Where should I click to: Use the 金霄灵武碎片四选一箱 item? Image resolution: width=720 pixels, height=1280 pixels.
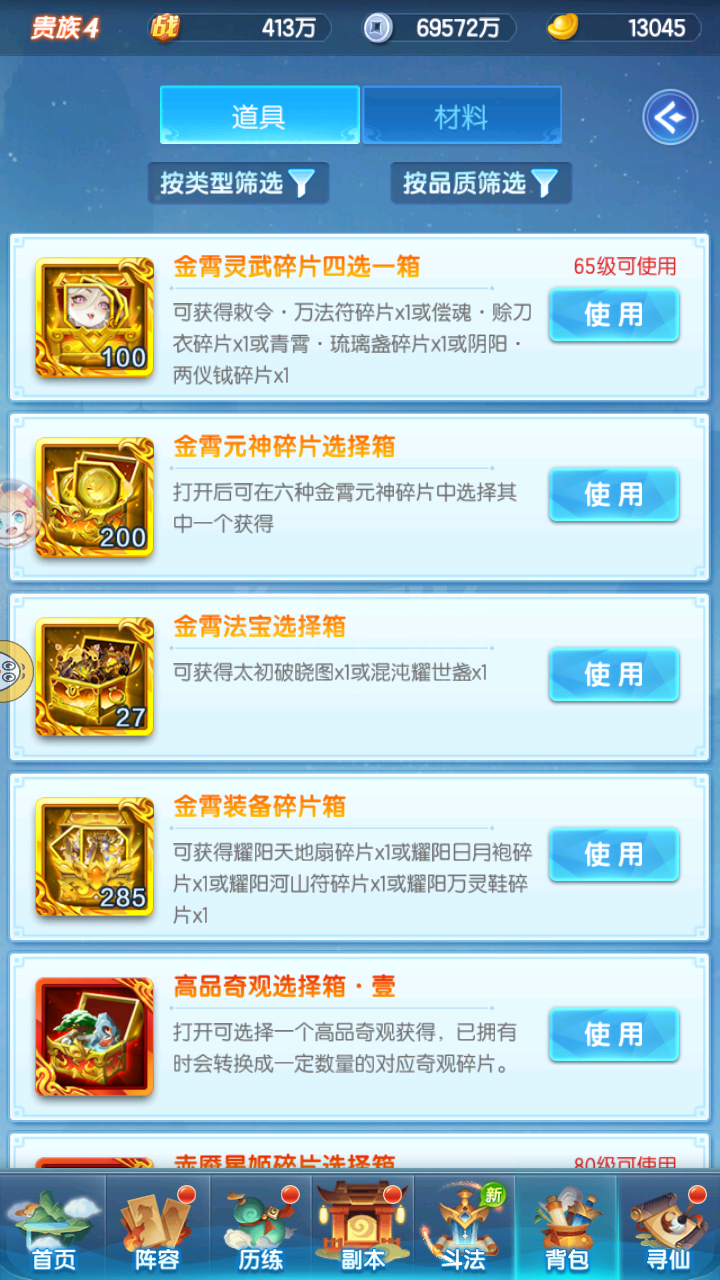point(614,314)
